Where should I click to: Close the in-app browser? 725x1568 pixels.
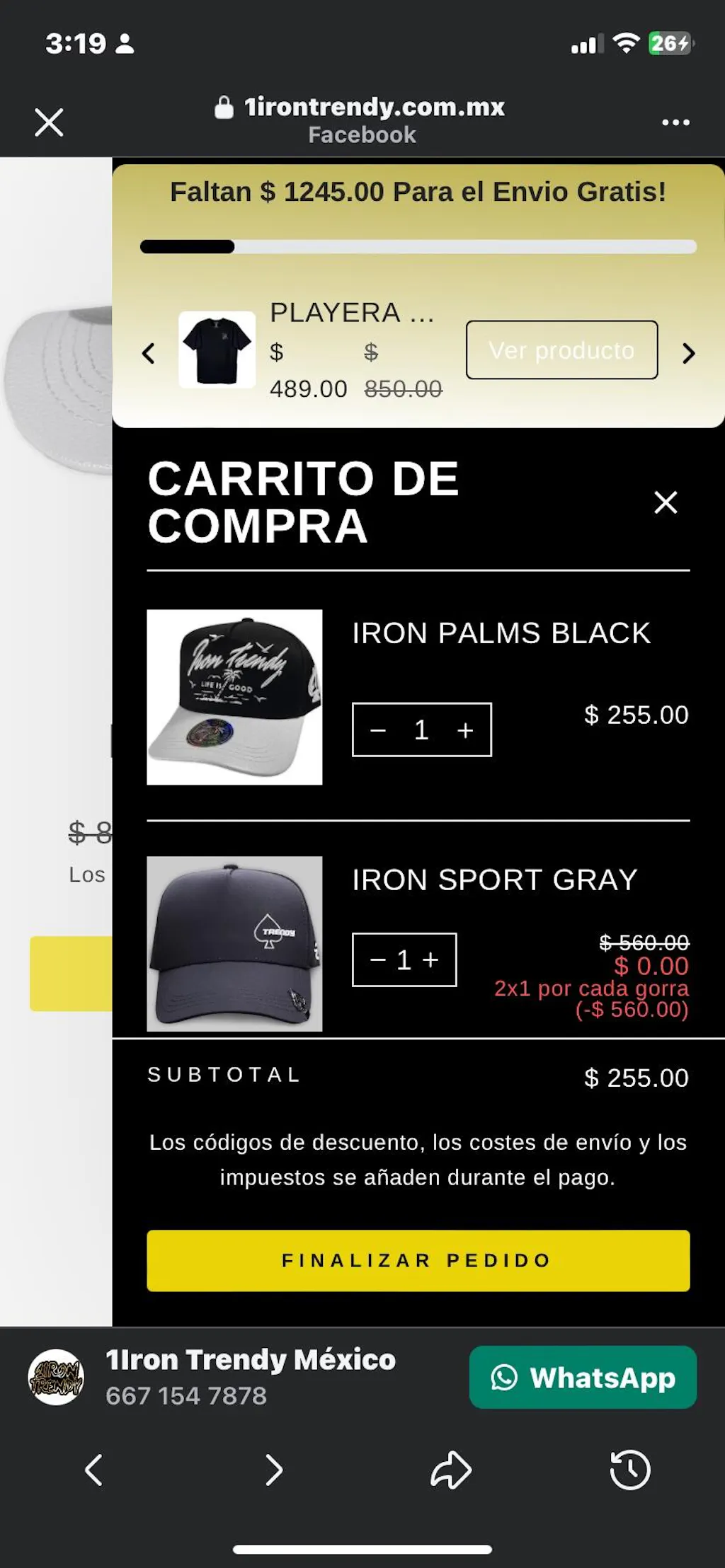click(49, 122)
